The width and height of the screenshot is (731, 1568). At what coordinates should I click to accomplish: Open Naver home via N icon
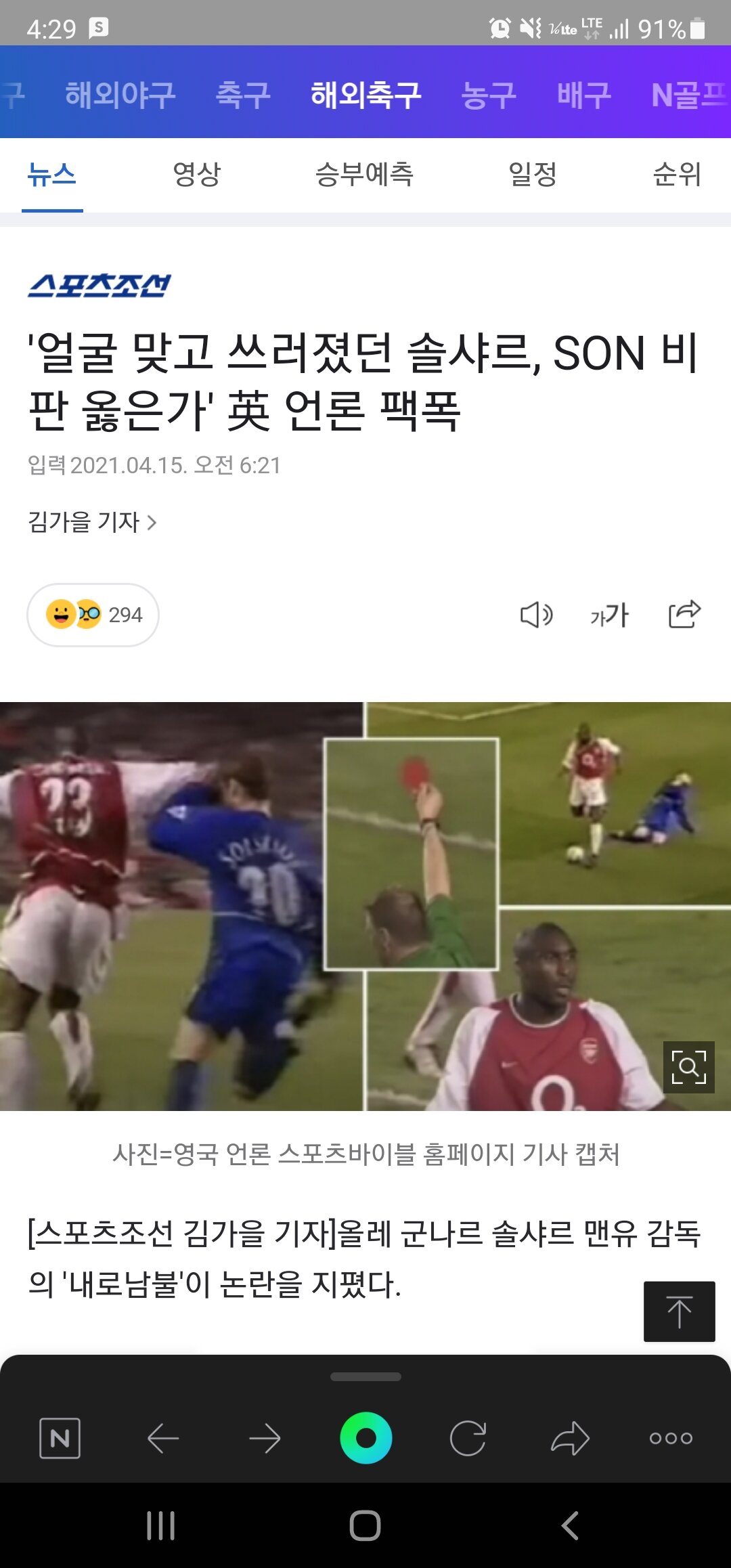coord(60,1438)
